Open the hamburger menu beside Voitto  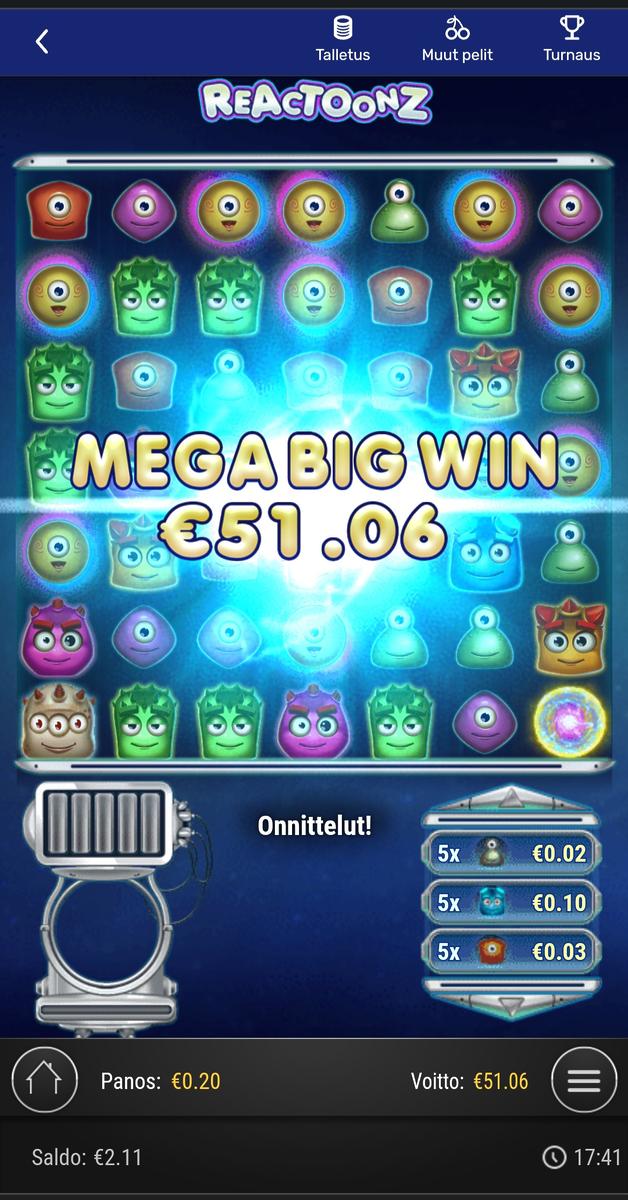[x=584, y=1081]
